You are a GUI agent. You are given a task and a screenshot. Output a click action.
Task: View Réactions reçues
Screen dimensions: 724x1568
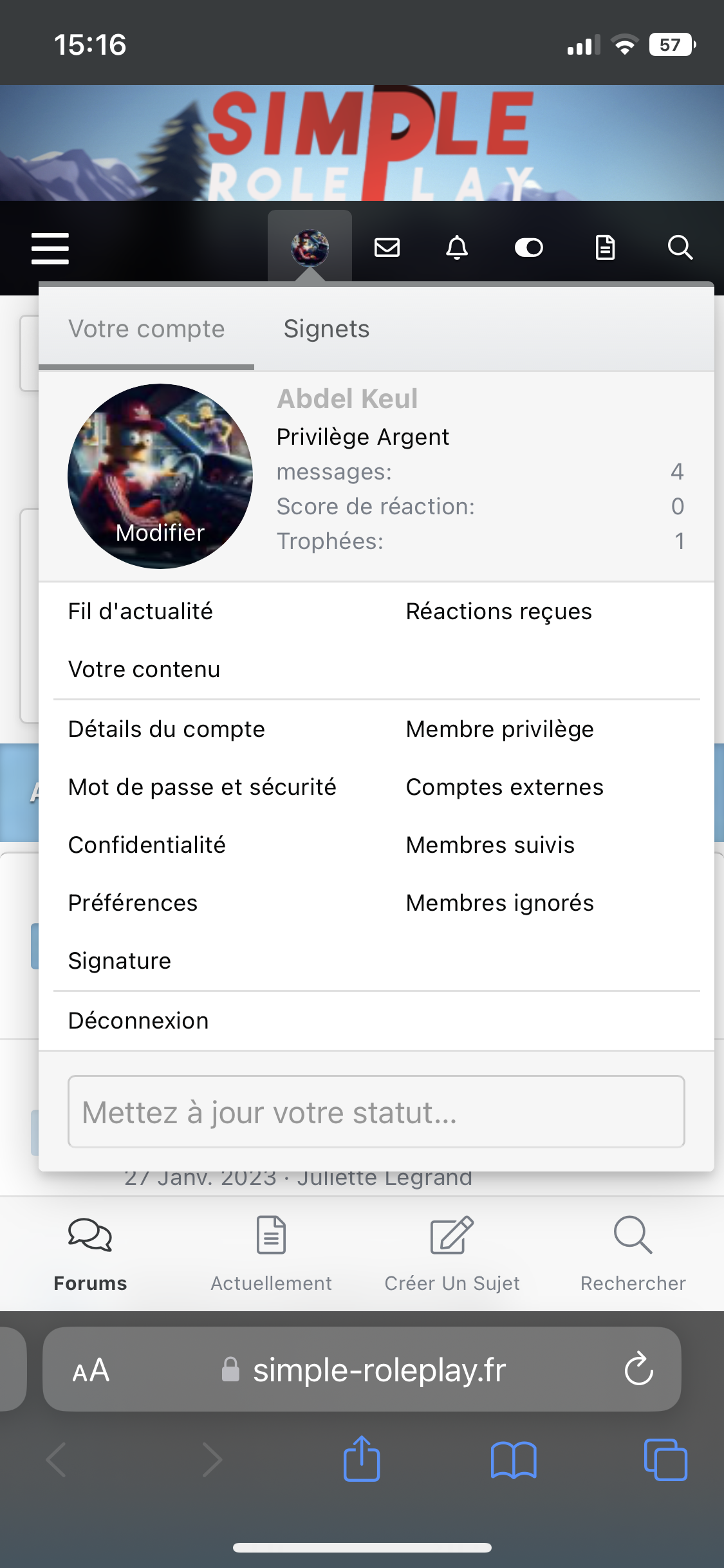coord(499,611)
